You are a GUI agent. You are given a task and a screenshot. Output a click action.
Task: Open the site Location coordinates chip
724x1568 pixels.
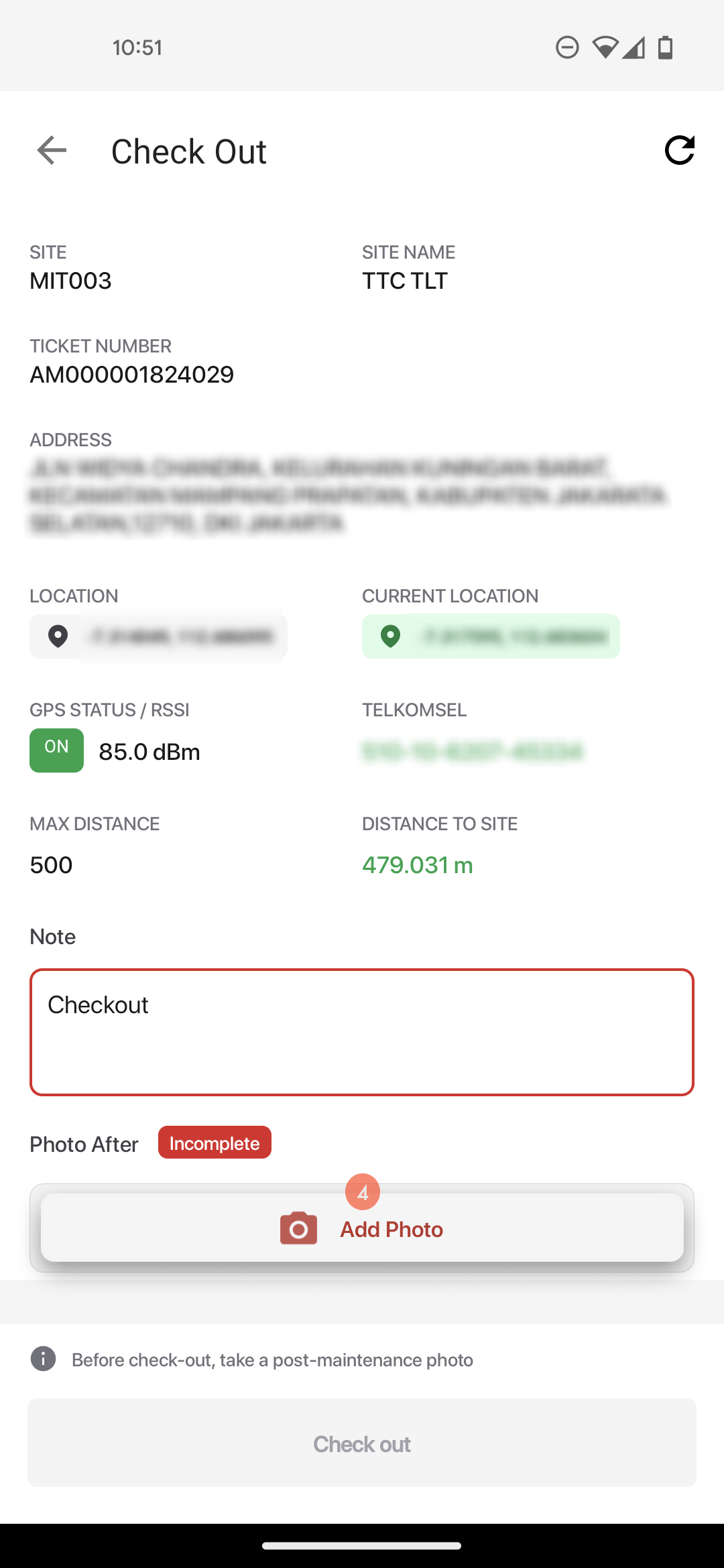[158, 636]
